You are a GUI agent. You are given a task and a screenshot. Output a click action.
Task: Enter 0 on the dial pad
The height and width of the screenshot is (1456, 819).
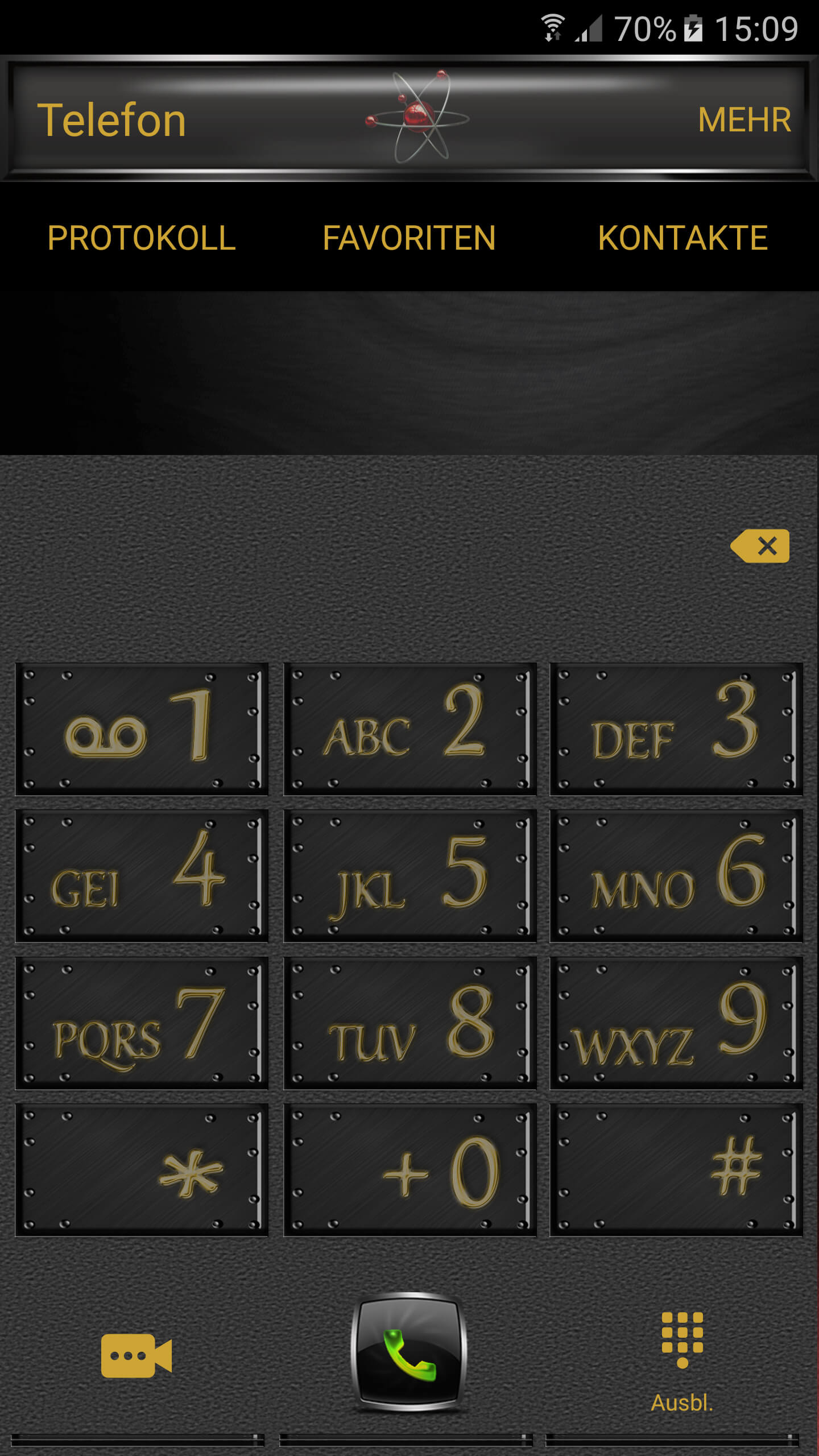tap(409, 1170)
